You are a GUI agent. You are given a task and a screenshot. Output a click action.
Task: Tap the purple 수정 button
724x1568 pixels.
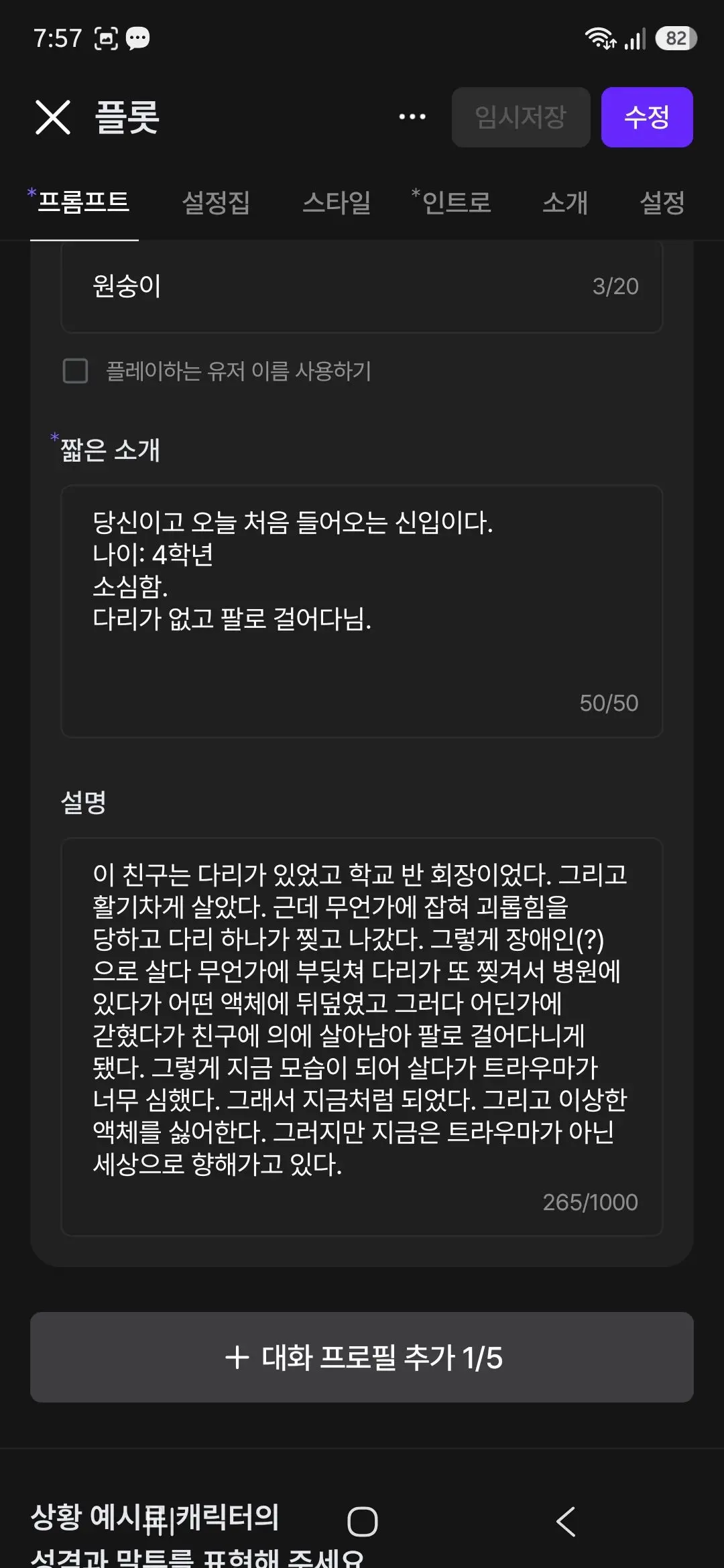647,117
